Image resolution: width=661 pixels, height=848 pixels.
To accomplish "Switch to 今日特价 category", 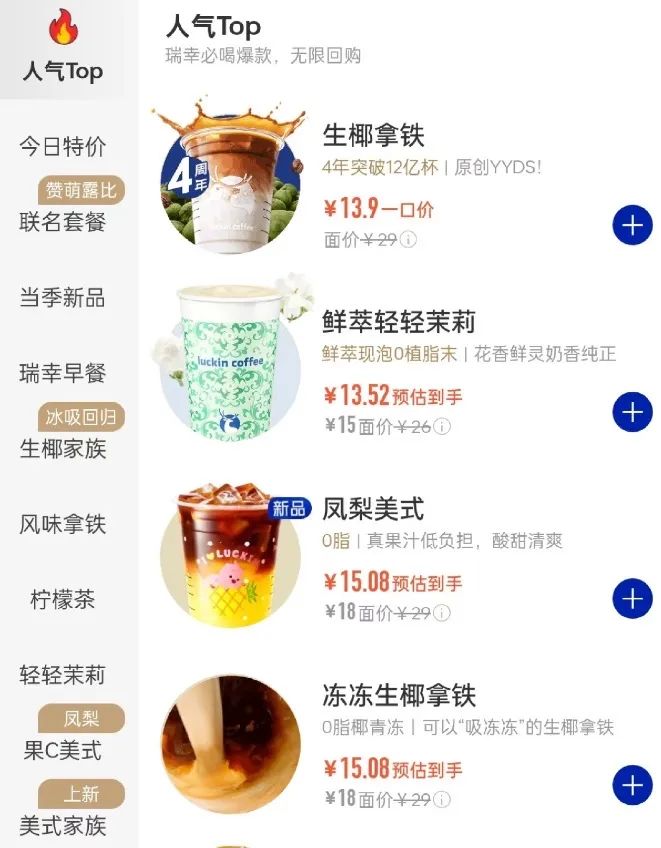I will point(63,147).
